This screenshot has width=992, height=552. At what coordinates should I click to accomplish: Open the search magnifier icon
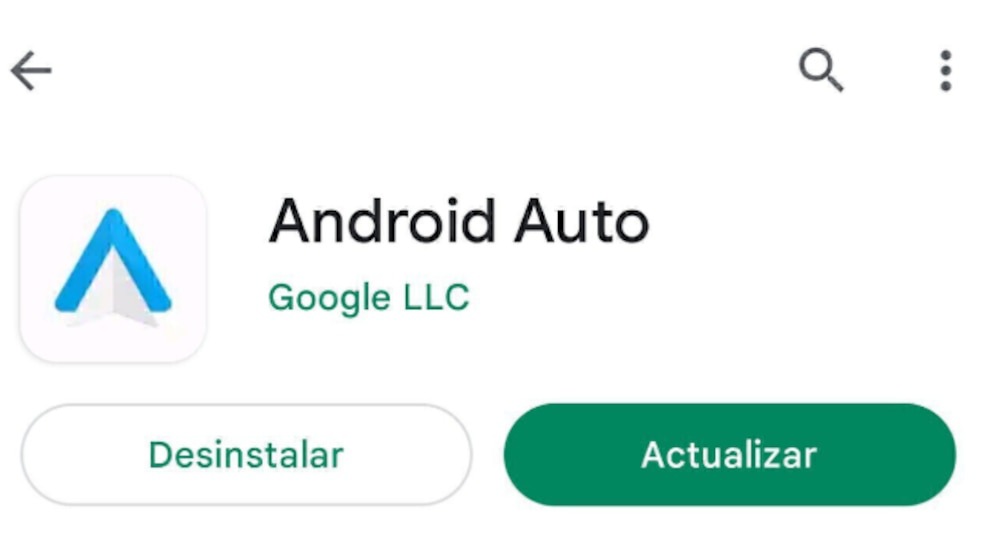(821, 71)
